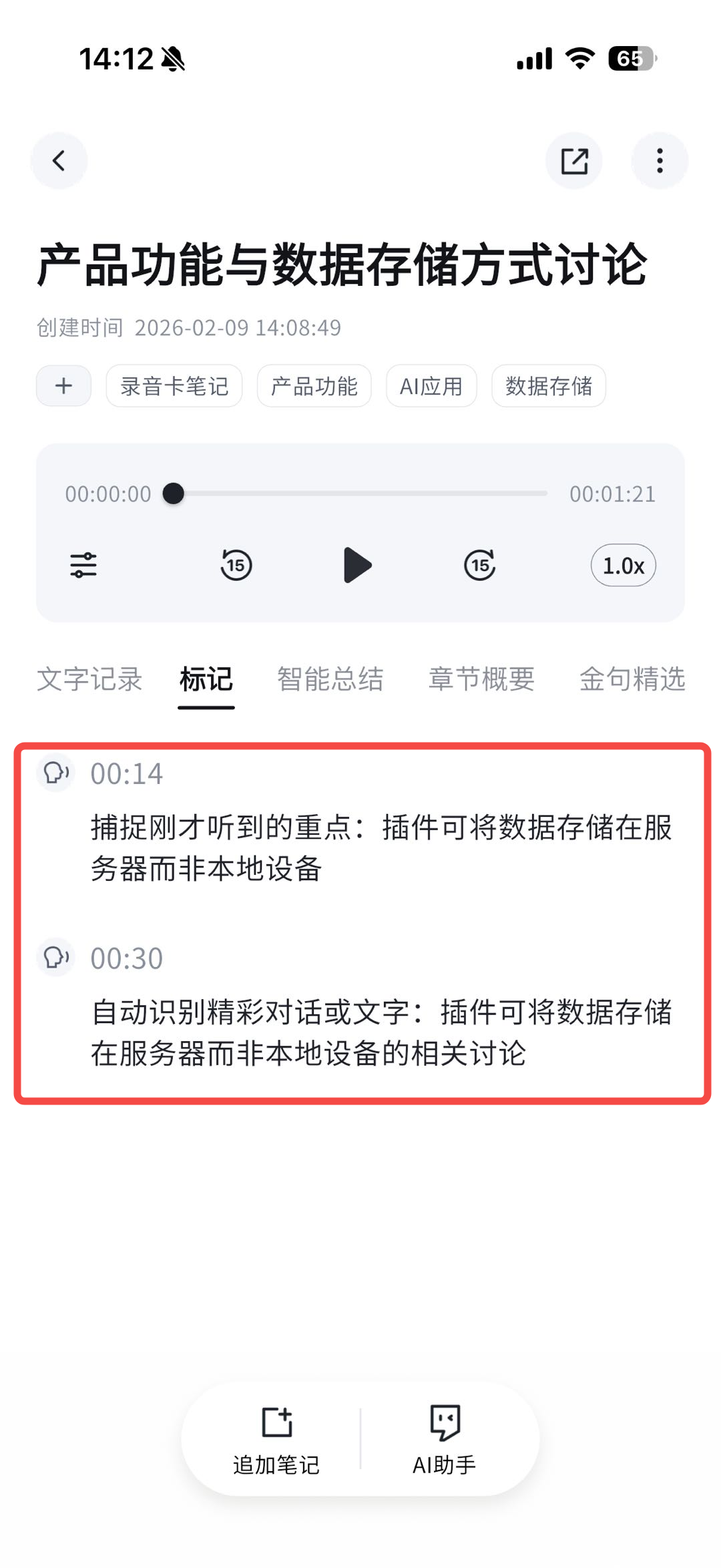
Task: Select the 数据存储 tag
Action: (x=549, y=386)
